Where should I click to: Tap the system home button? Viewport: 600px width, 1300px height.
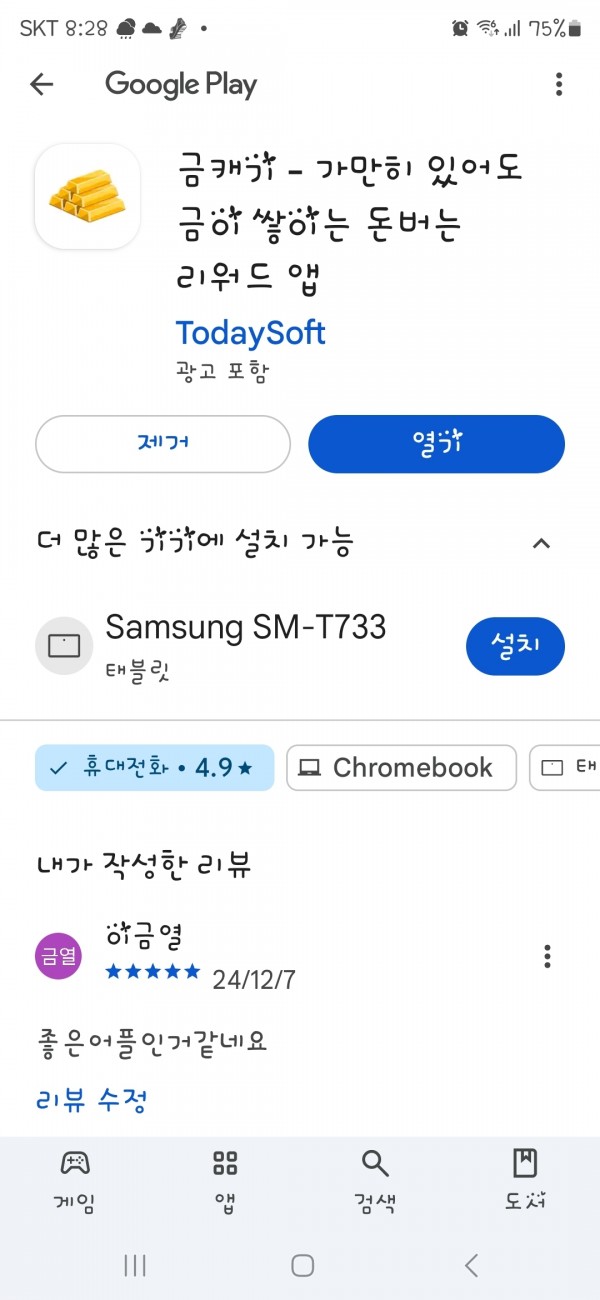click(x=302, y=1265)
